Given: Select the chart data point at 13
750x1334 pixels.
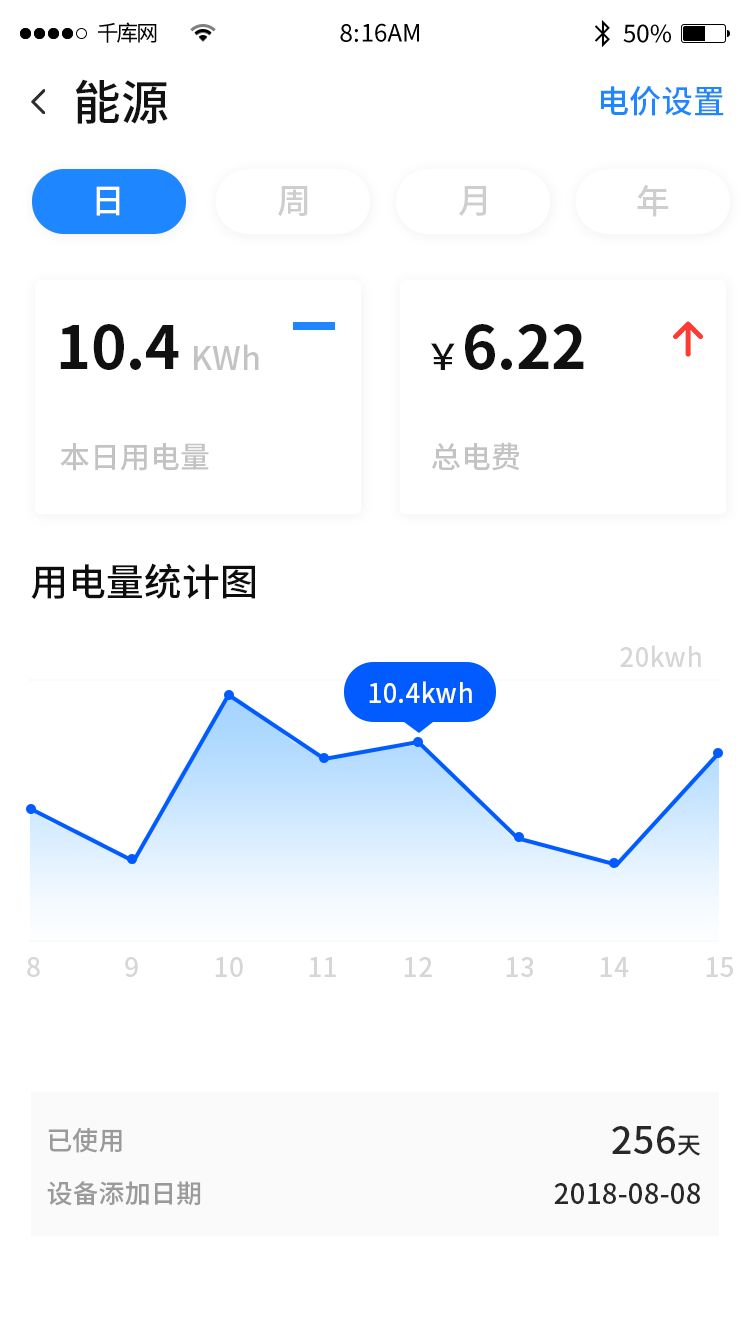Looking at the screenshot, I should [519, 837].
